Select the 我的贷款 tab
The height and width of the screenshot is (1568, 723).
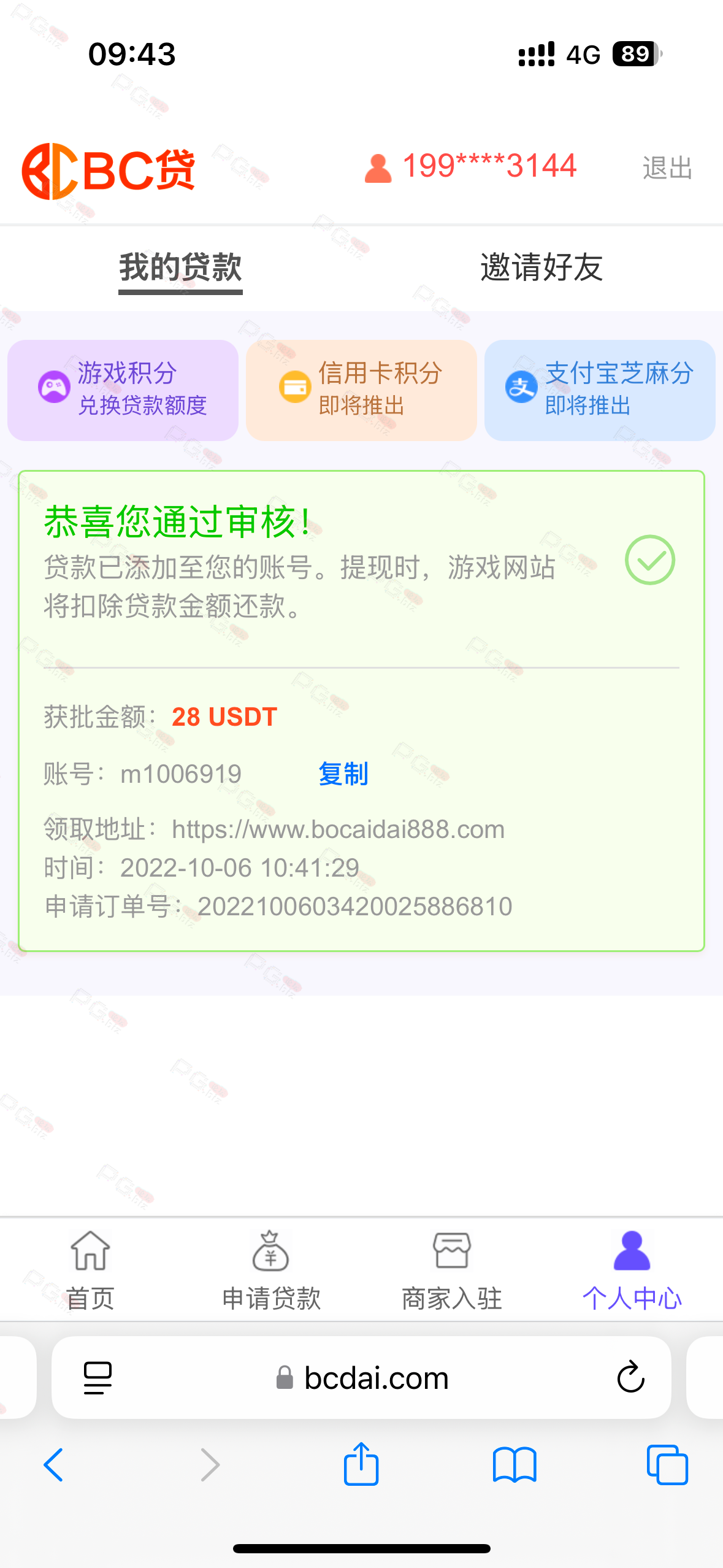[180, 267]
